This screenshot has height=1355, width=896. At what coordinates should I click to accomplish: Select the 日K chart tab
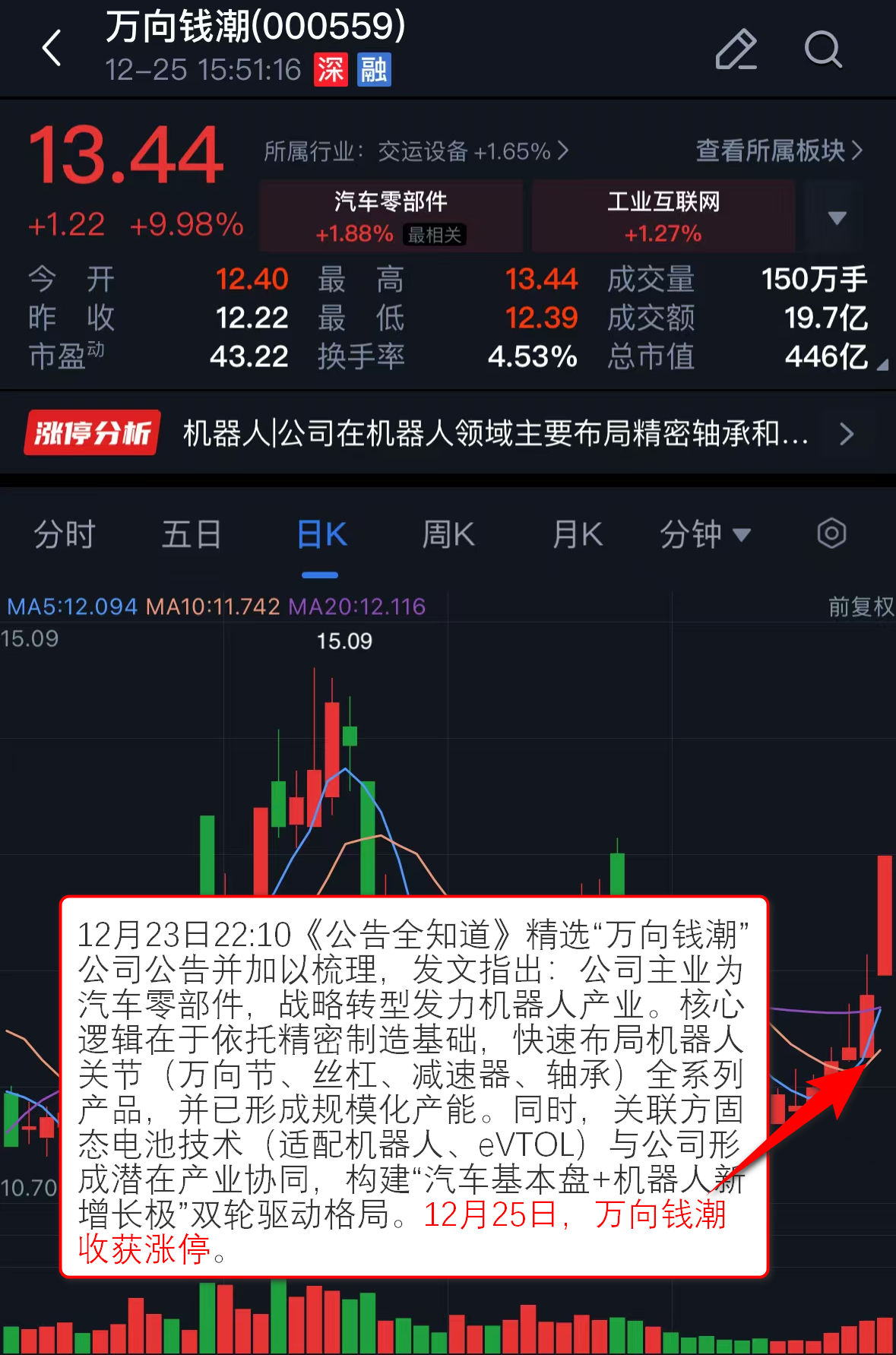click(x=321, y=534)
